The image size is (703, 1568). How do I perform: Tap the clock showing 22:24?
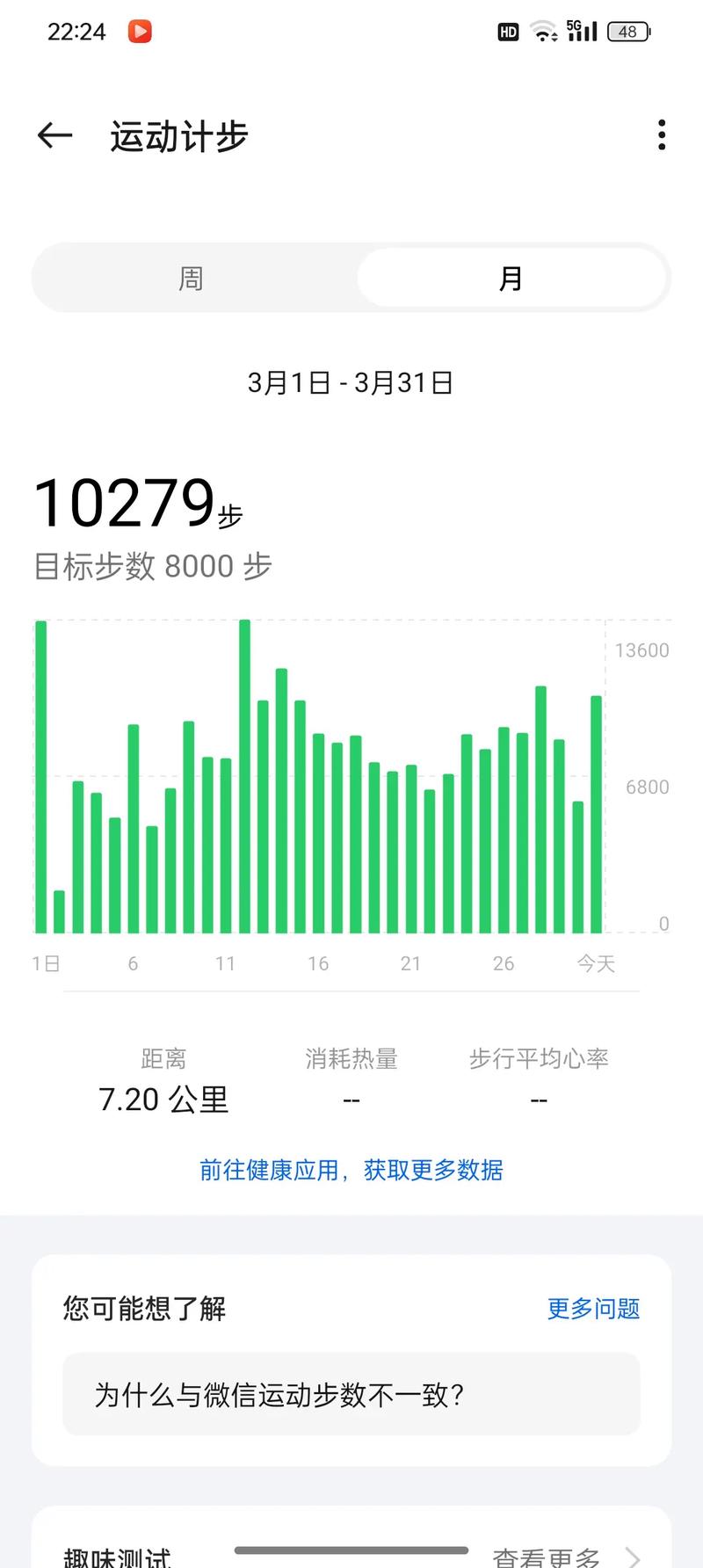(76, 32)
